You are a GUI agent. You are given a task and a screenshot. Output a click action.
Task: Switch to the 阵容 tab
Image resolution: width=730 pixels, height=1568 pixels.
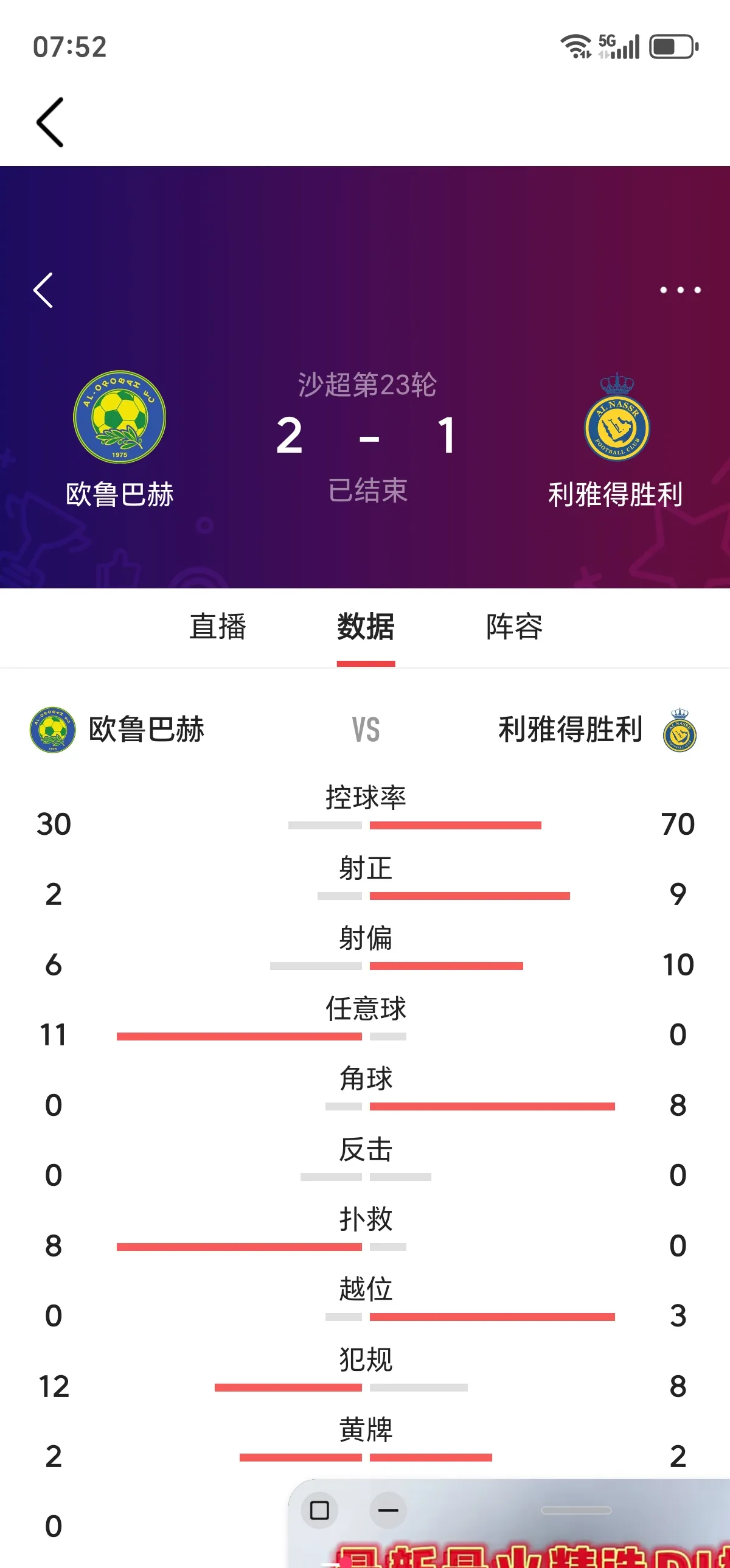515,626
